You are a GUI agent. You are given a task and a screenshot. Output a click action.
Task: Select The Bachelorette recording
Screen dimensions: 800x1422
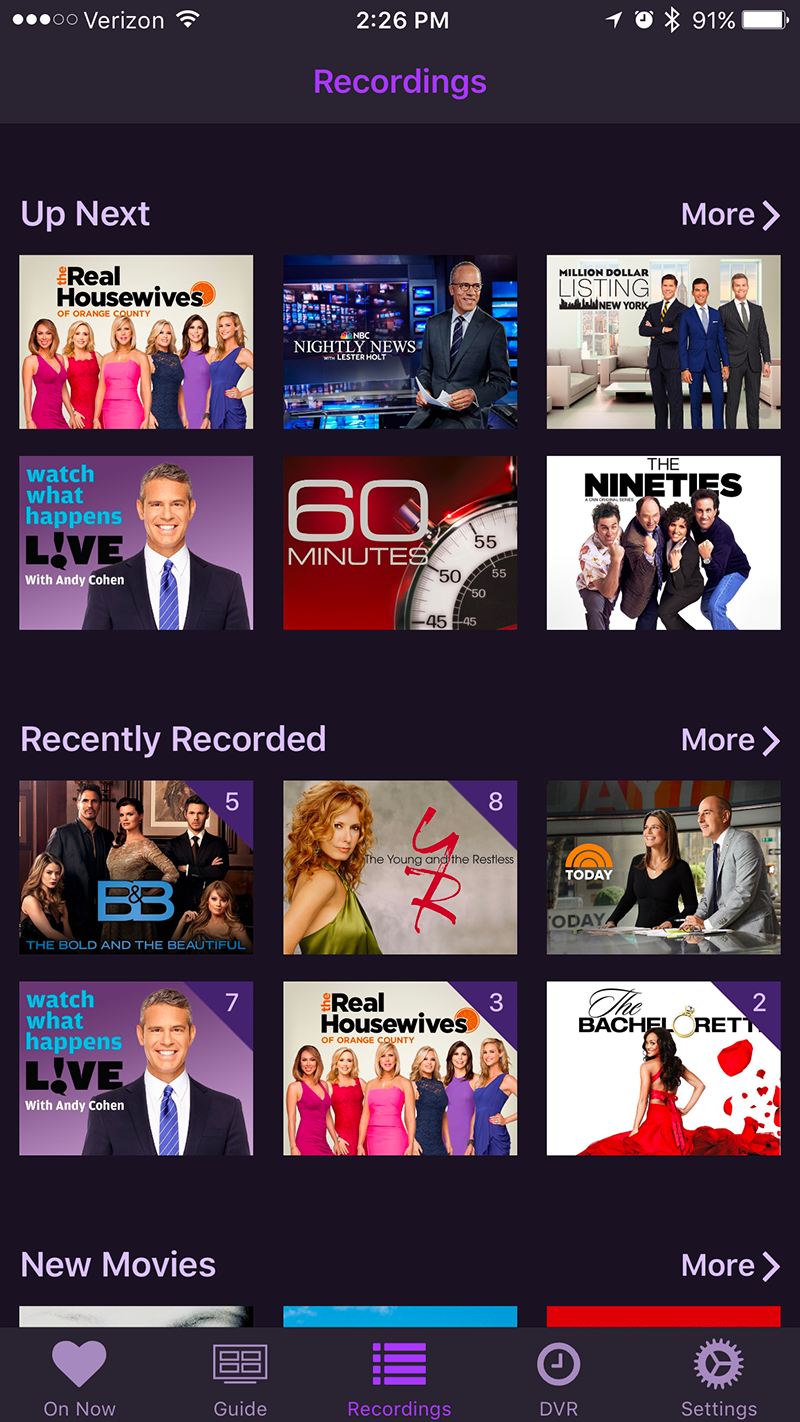tap(663, 1068)
